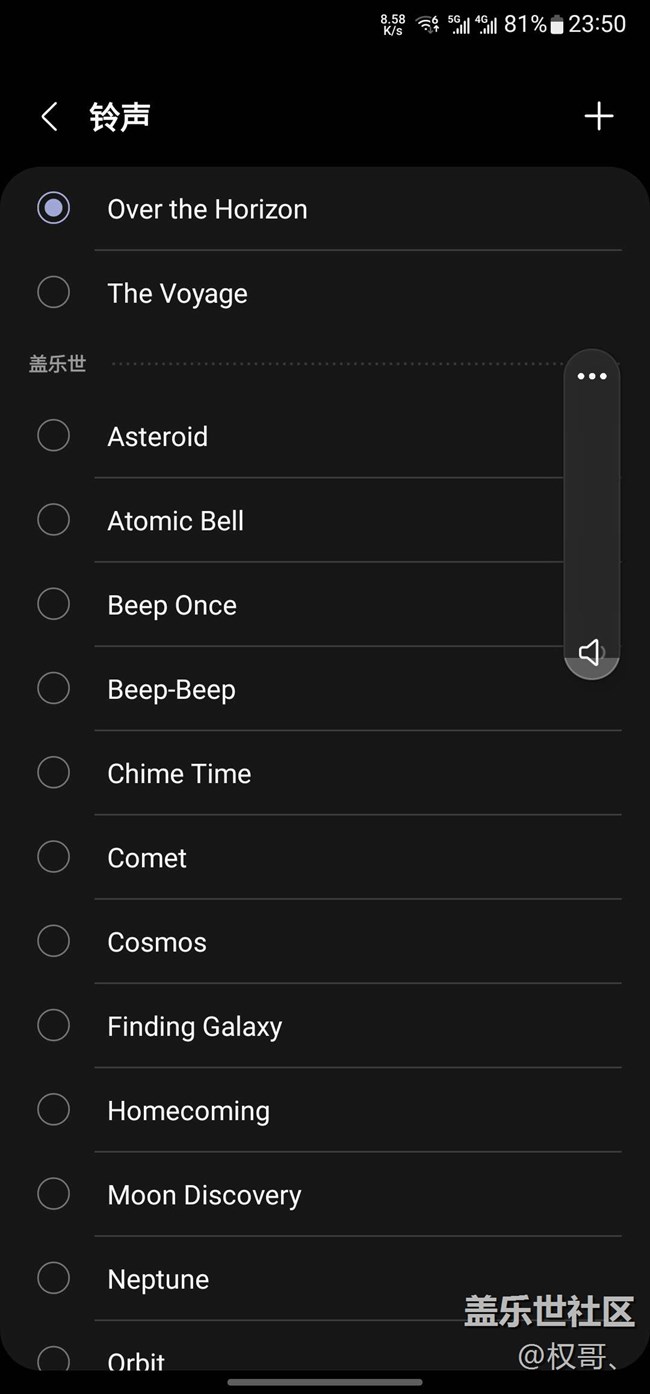The width and height of the screenshot is (650, 1394).
Task: Pick the Finding Galaxy ringtone
Action: [194, 1026]
